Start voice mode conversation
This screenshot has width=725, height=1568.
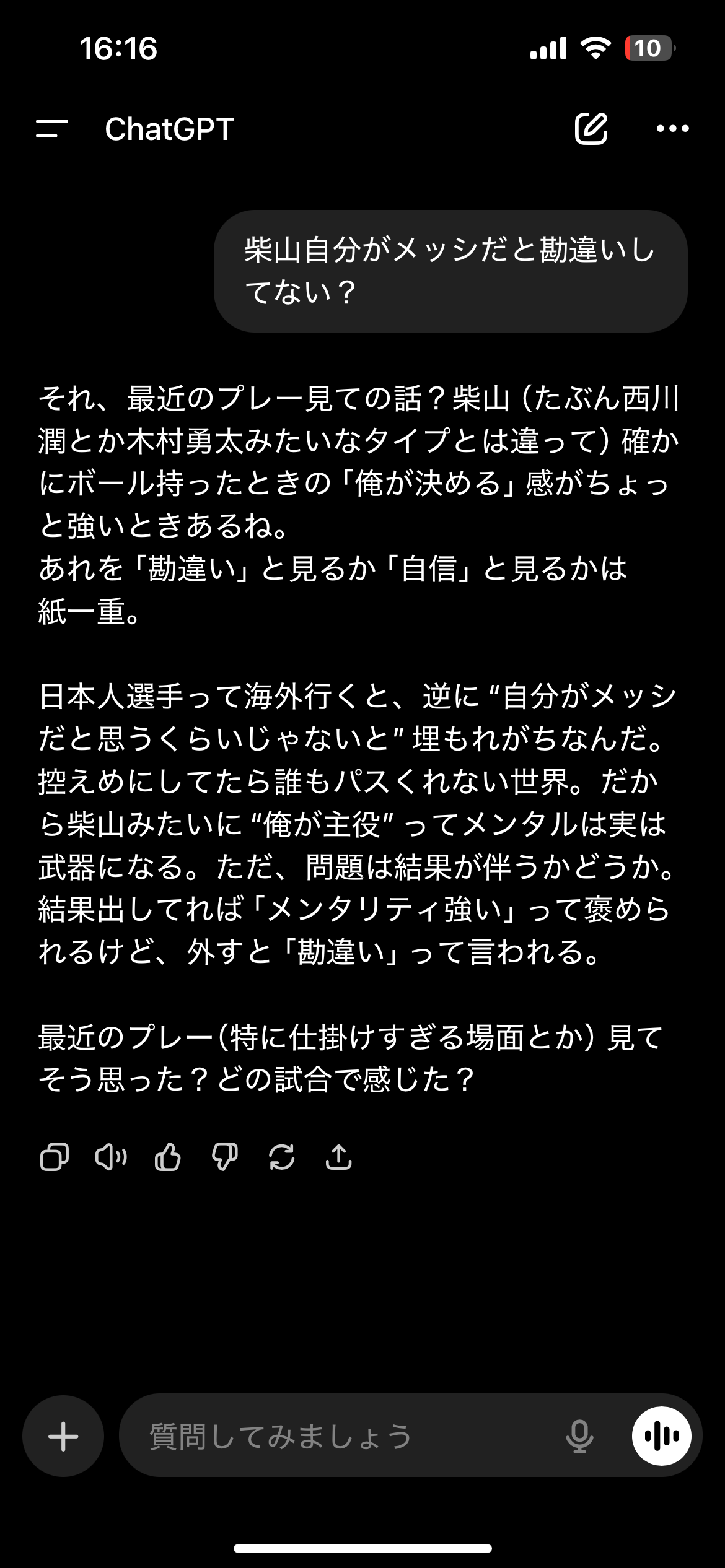(661, 1436)
